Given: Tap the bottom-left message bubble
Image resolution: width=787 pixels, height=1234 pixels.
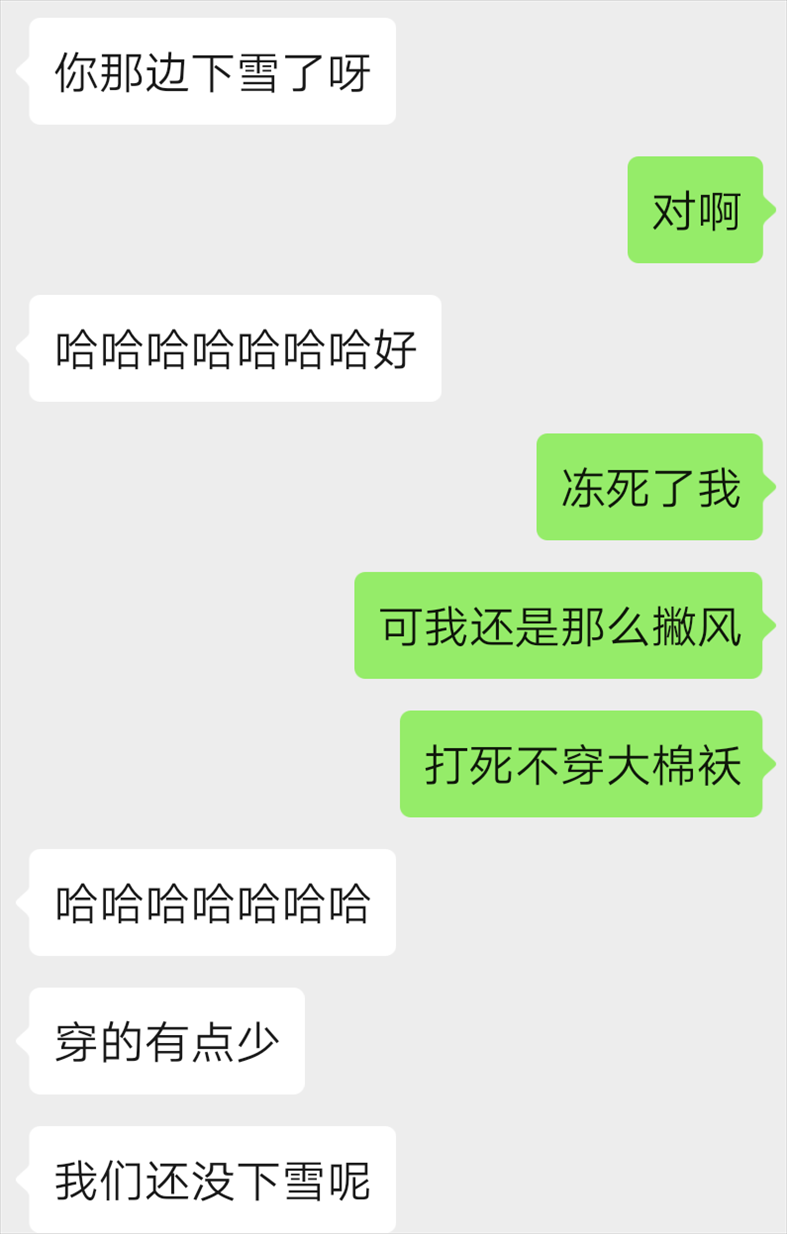Looking at the screenshot, I should (211, 1179).
